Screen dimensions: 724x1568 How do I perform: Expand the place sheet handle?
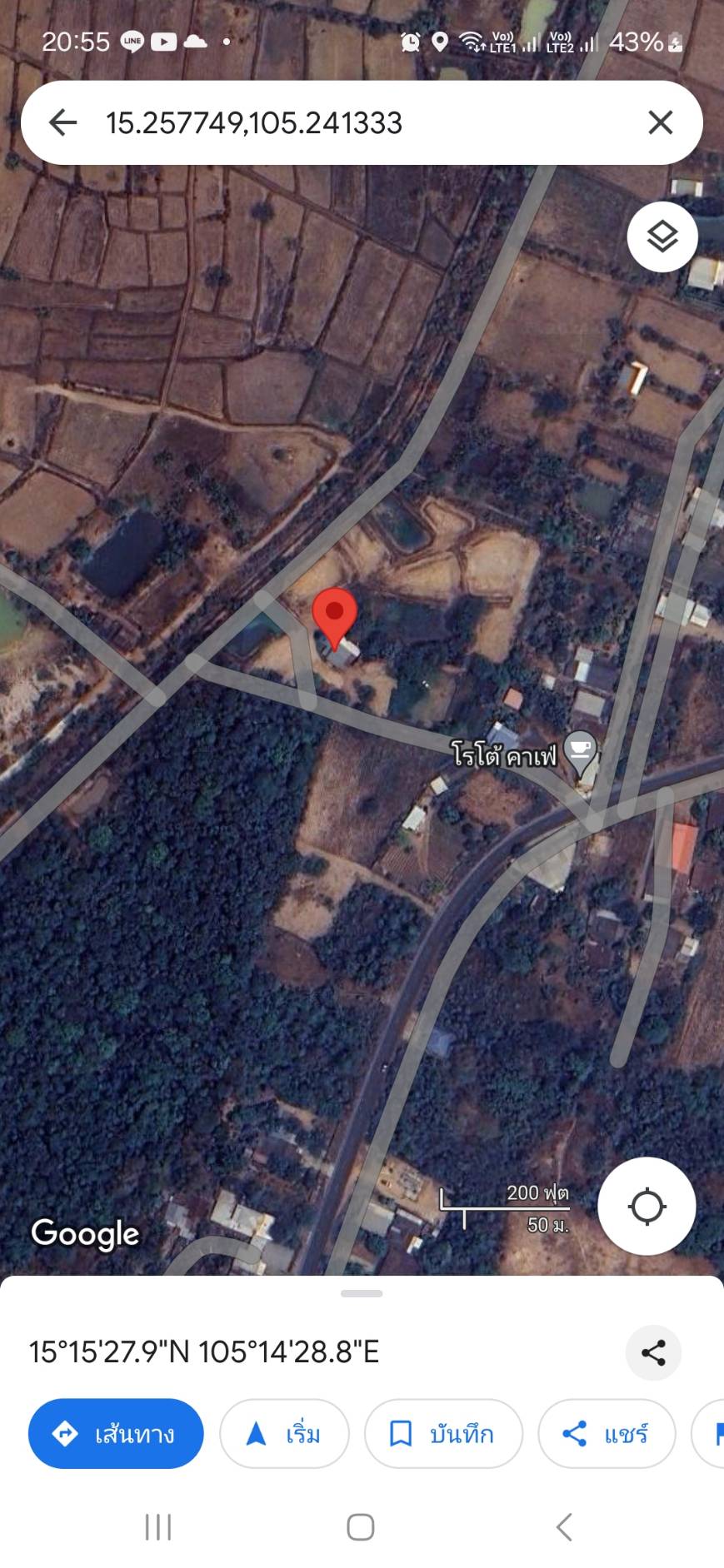[362, 1293]
